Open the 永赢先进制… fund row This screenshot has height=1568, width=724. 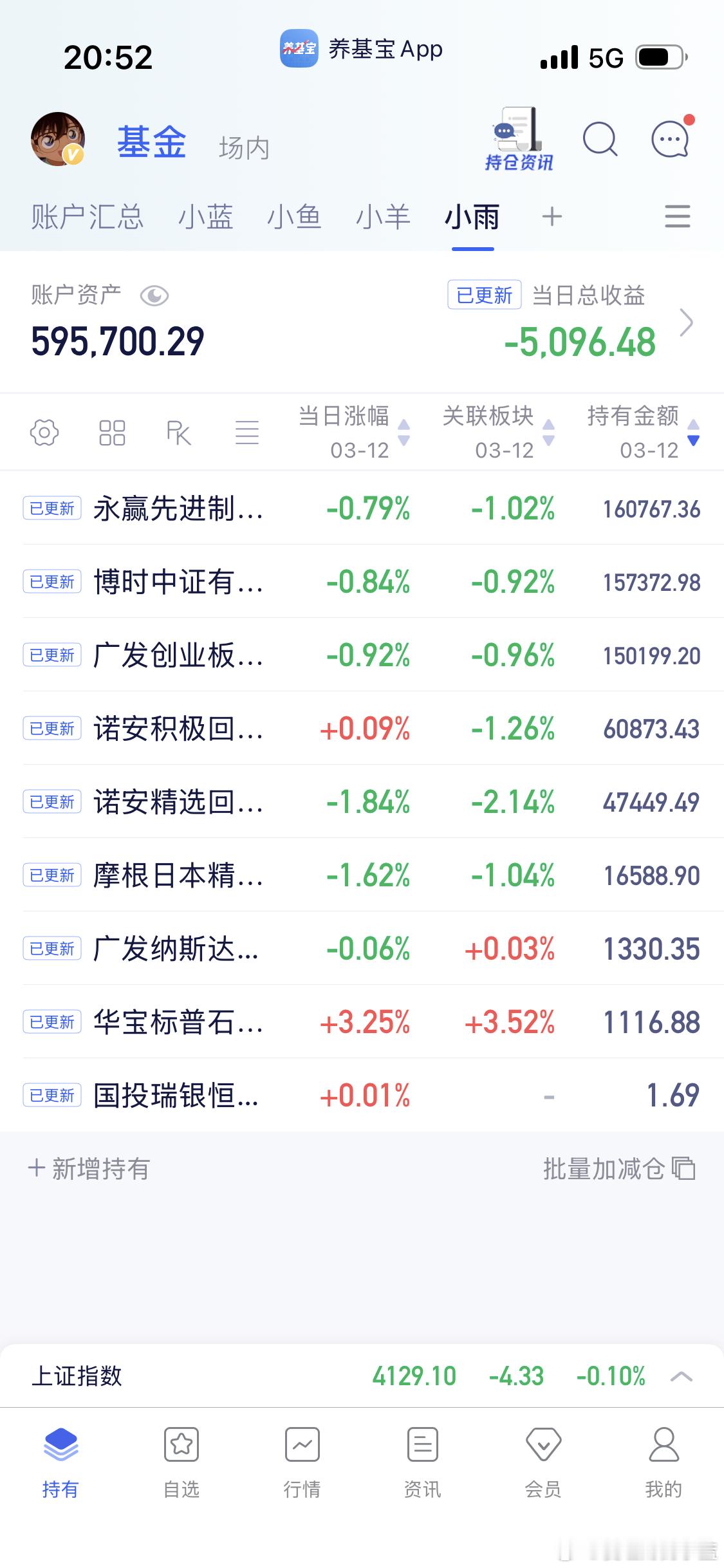coord(178,509)
